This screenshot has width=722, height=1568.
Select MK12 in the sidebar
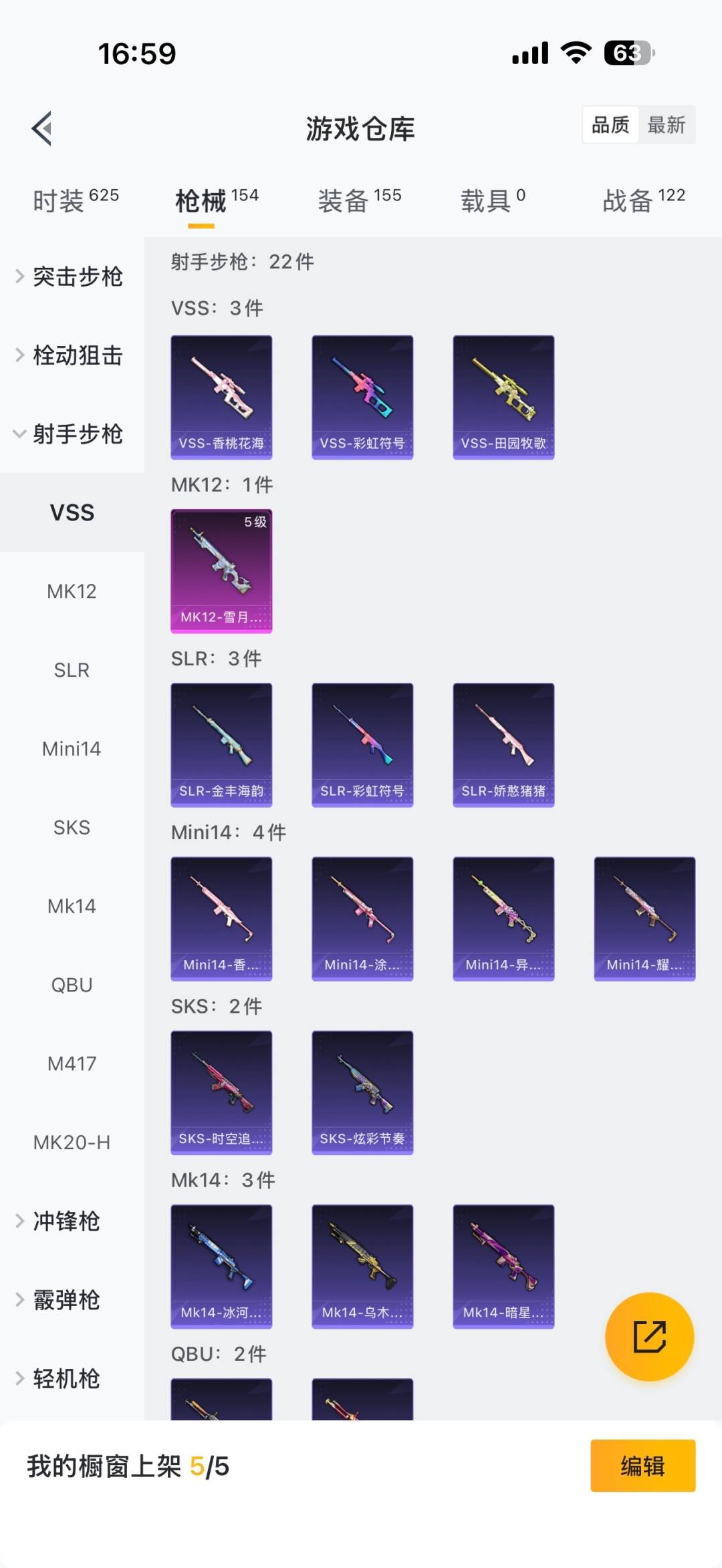point(72,591)
